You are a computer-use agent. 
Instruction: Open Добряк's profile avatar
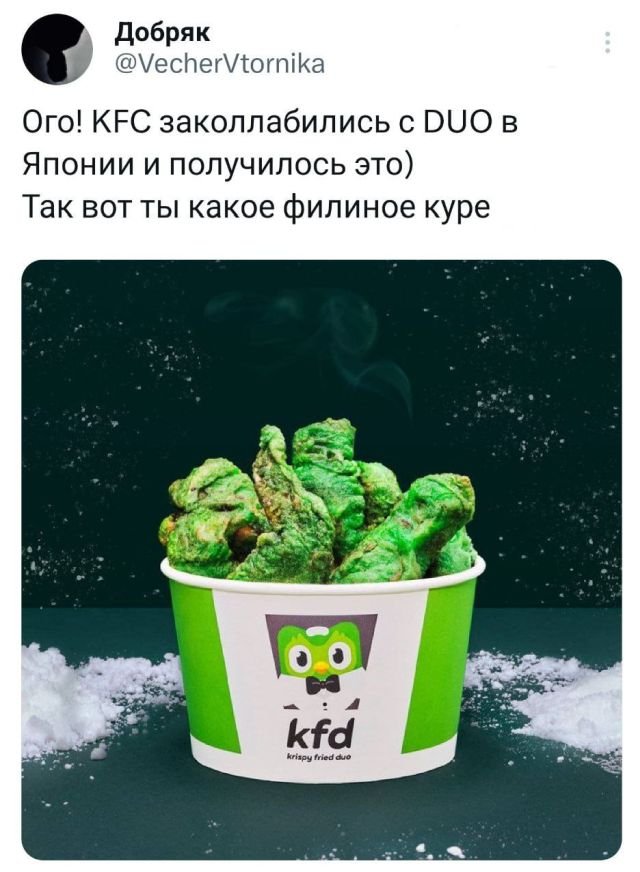[57, 49]
